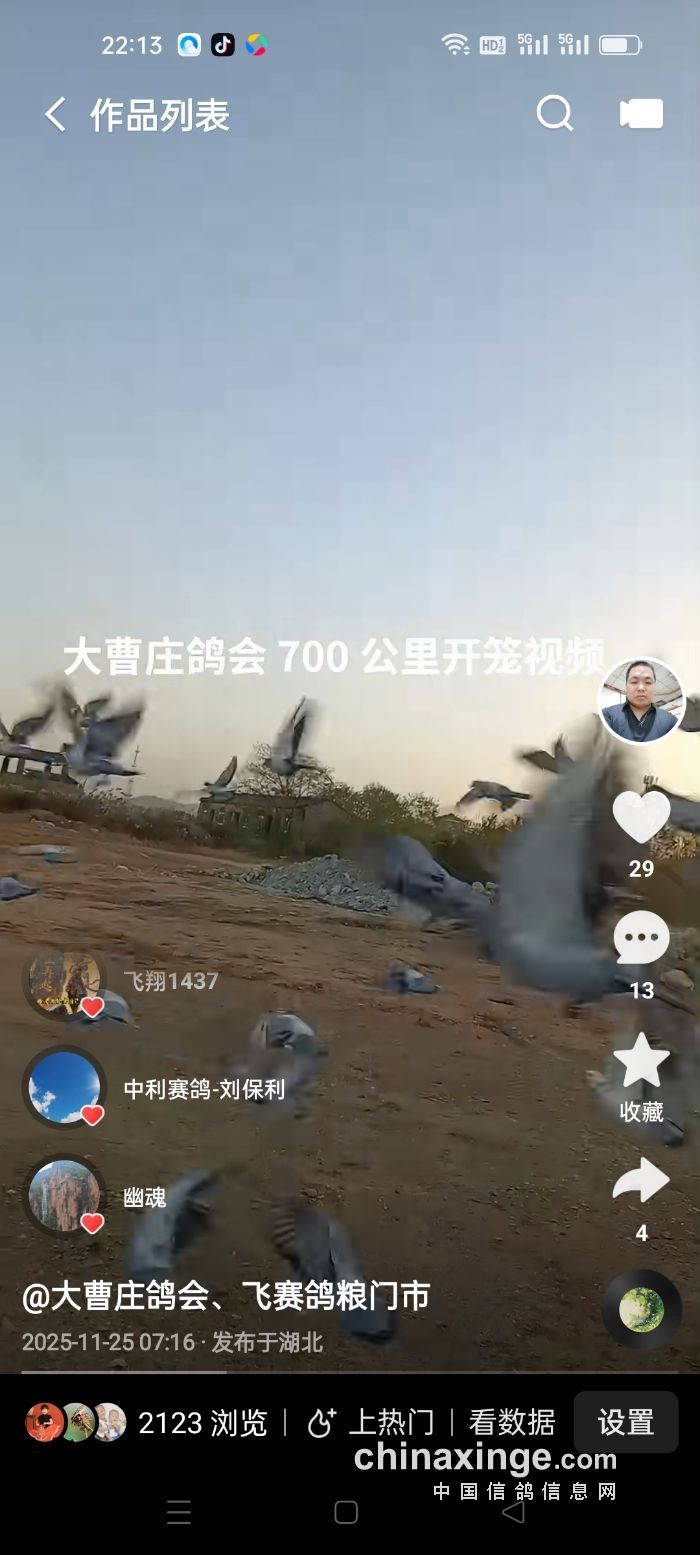Tap 上热门 to promote the video
The width and height of the screenshot is (700, 1555).
tap(371, 1422)
